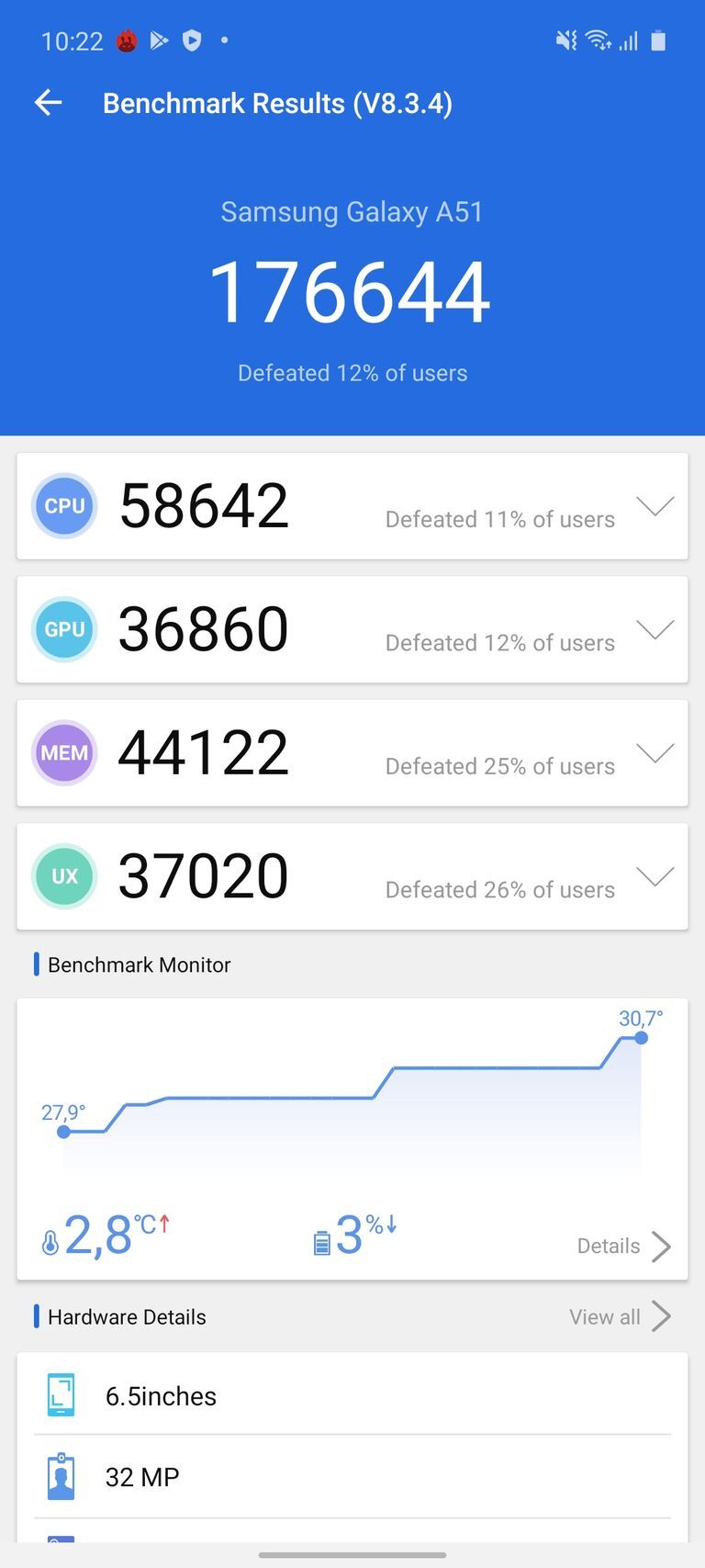Viewport: 705px width, 1568px height.
Task: Open Wi-Fi settings from status bar
Action: point(599,40)
